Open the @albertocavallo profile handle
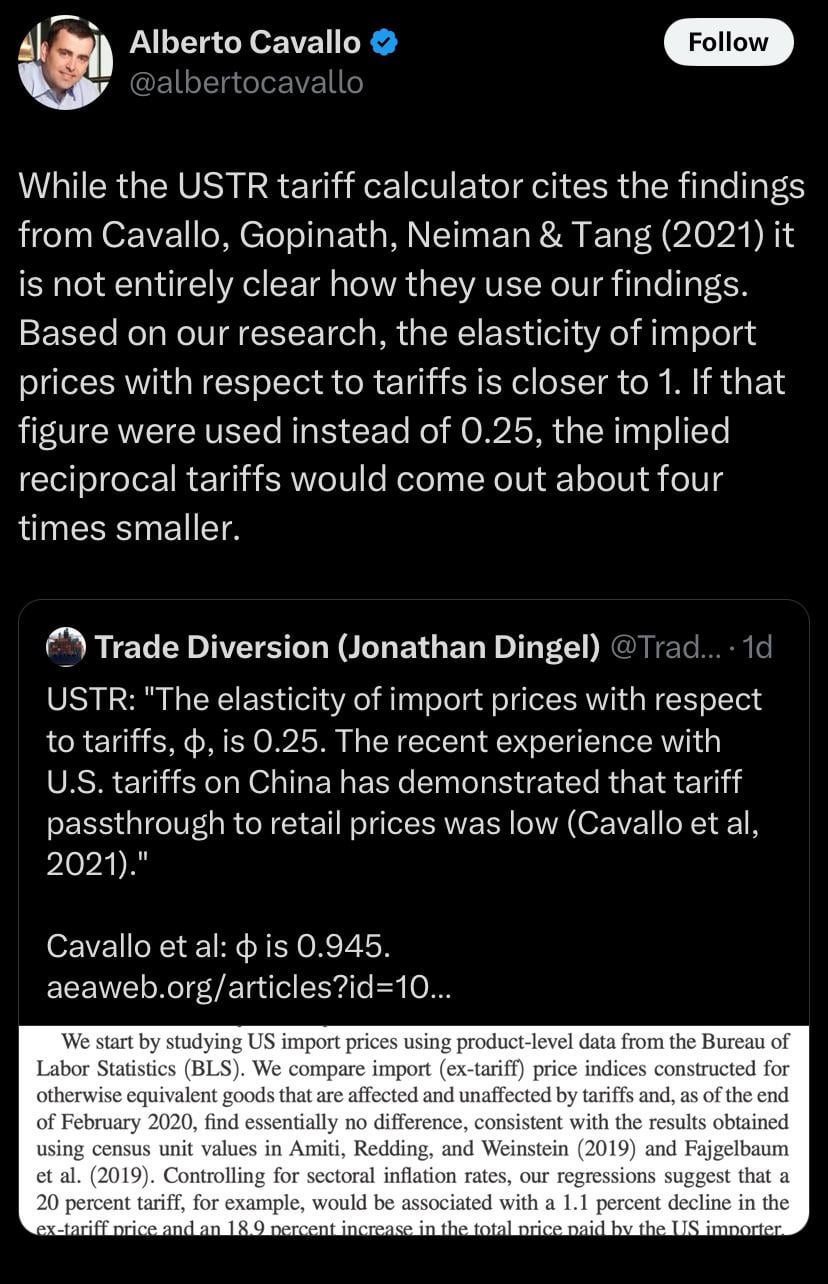Screen dimensions: 828x1284 pos(247,81)
